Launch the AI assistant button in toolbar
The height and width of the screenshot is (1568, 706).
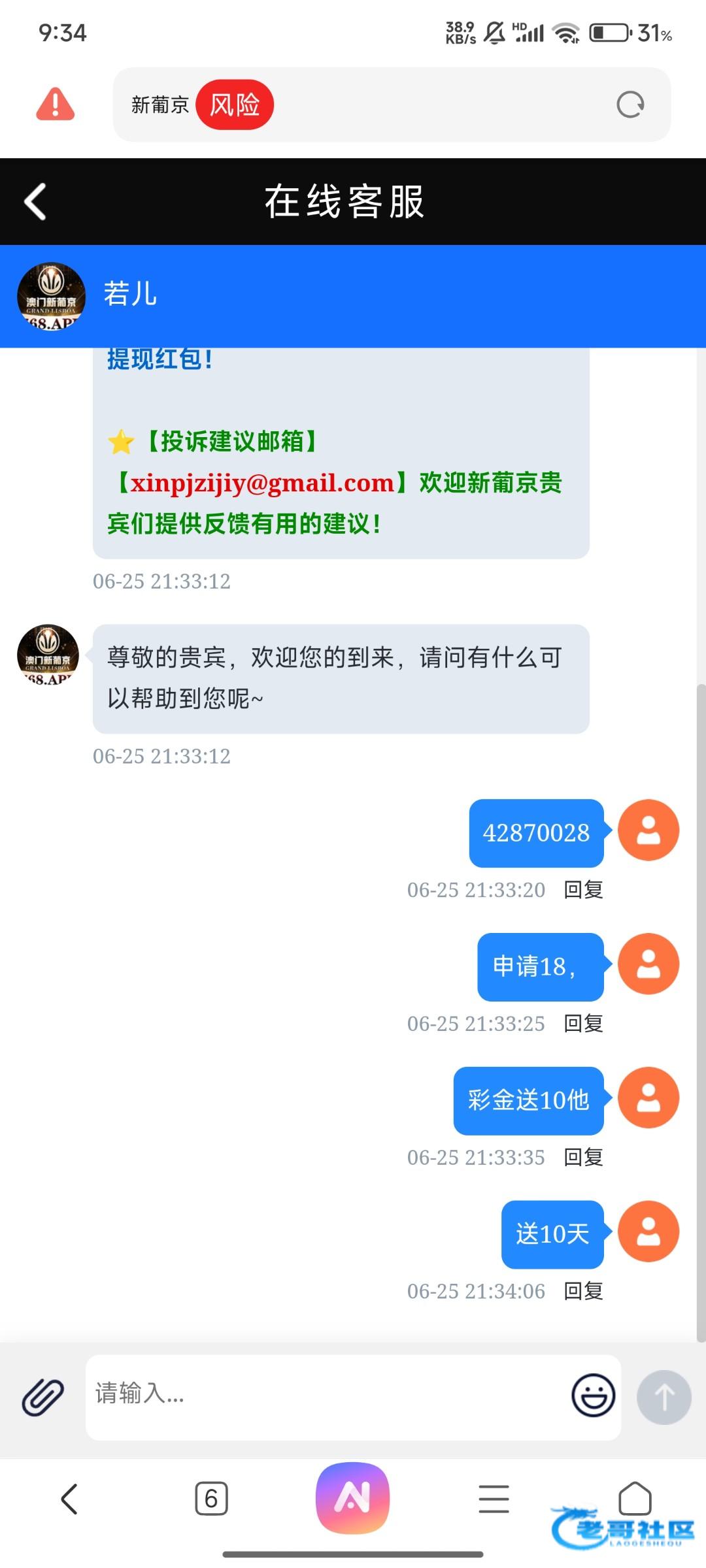(353, 1497)
